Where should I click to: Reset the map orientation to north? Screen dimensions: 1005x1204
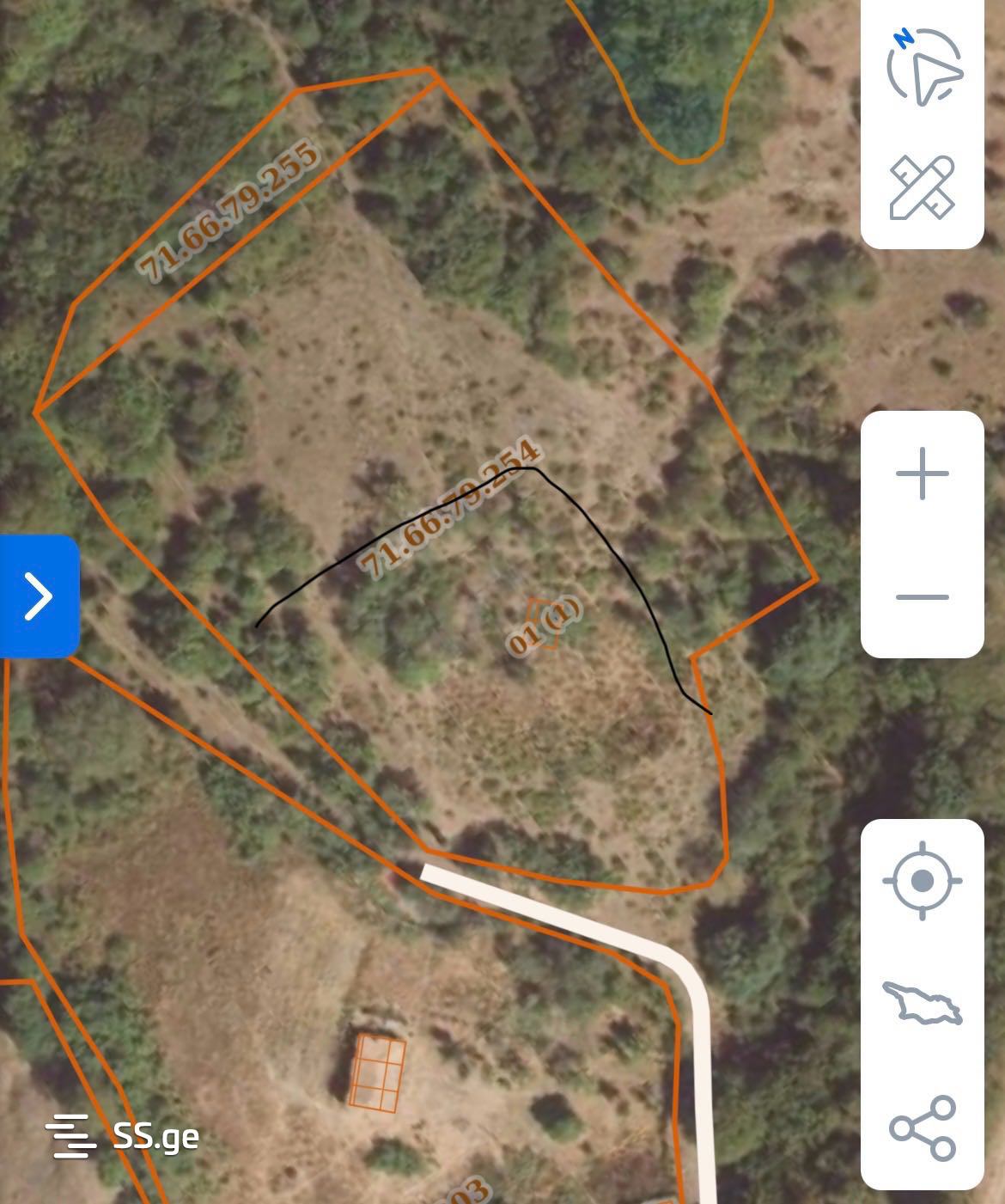[923, 65]
